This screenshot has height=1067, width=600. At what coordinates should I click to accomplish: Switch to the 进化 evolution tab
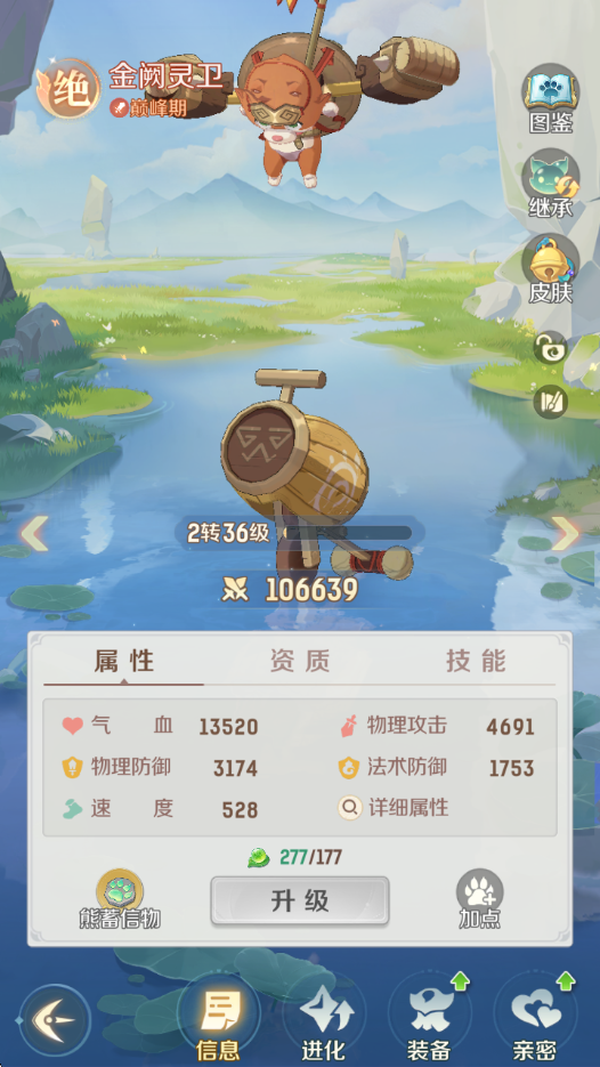coord(323,1020)
